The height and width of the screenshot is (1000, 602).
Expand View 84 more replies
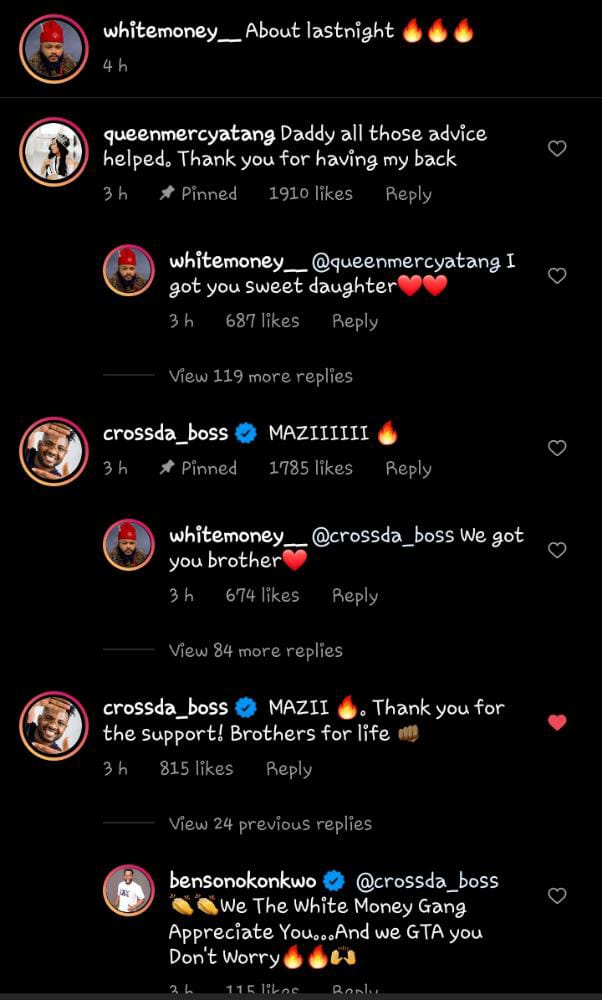[x=255, y=650]
